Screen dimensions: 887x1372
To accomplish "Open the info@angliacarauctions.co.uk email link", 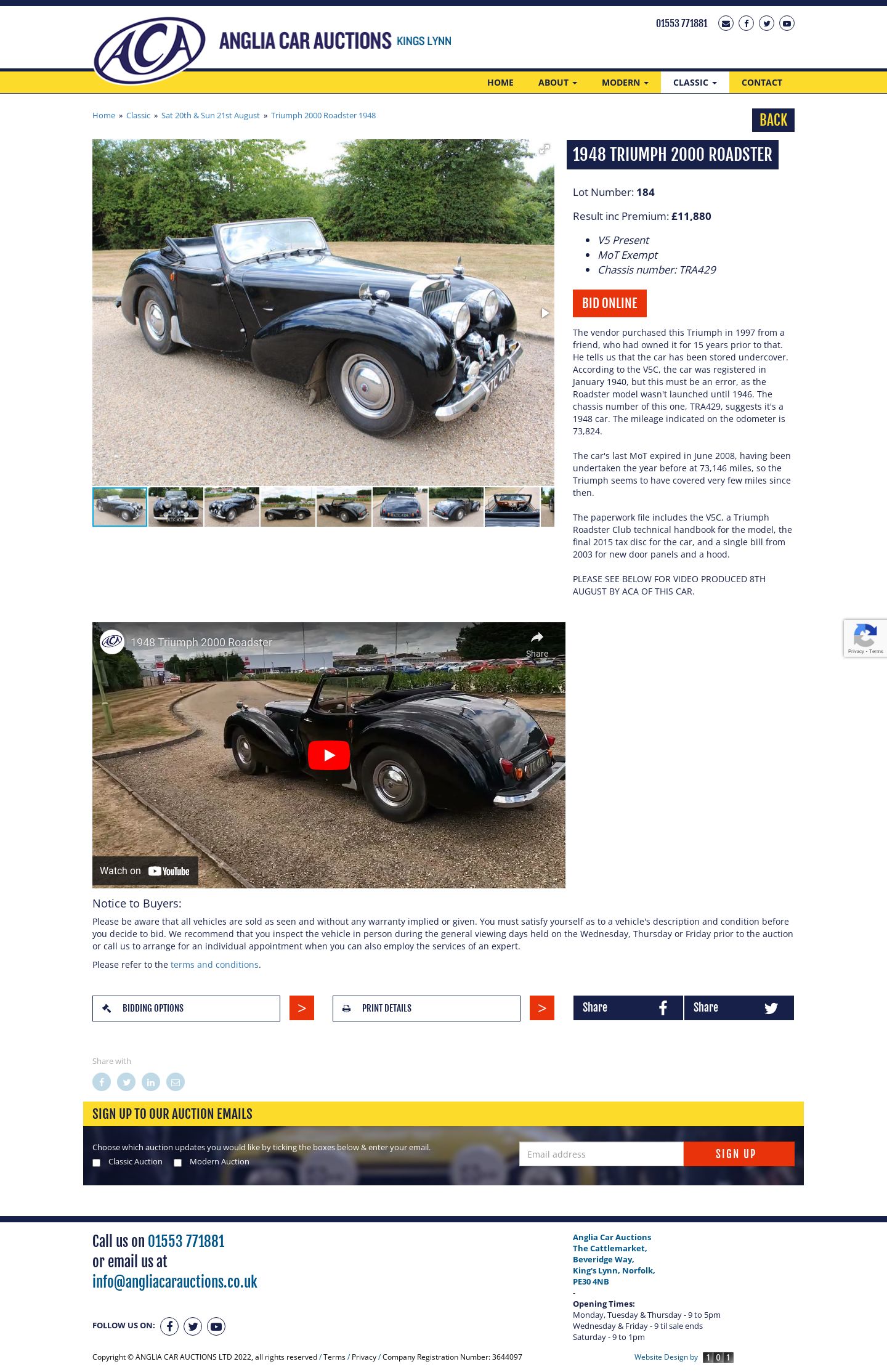I will [174, 1282].
